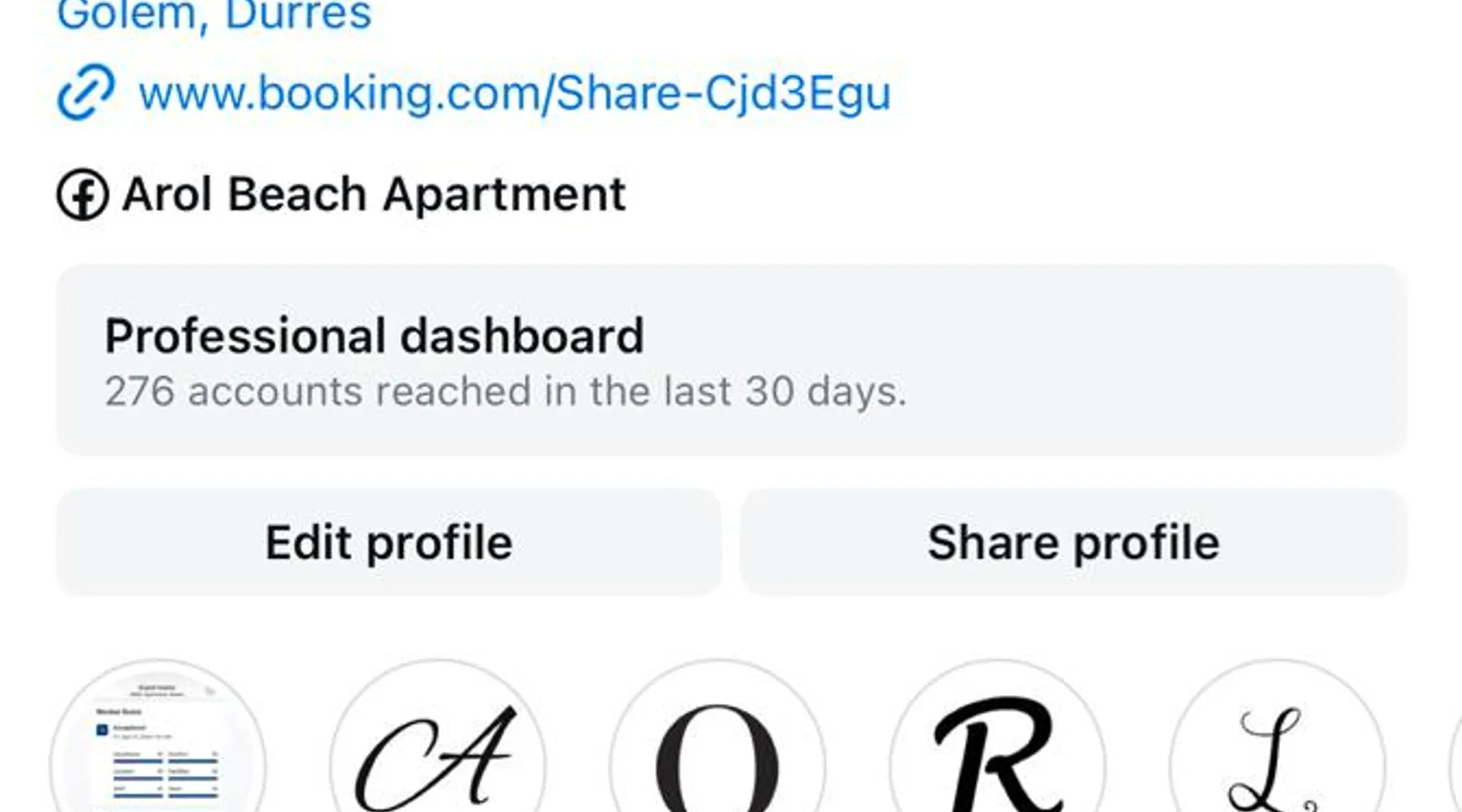Open the booking.com/Share-Cjd3Egu link

[513, 93]
